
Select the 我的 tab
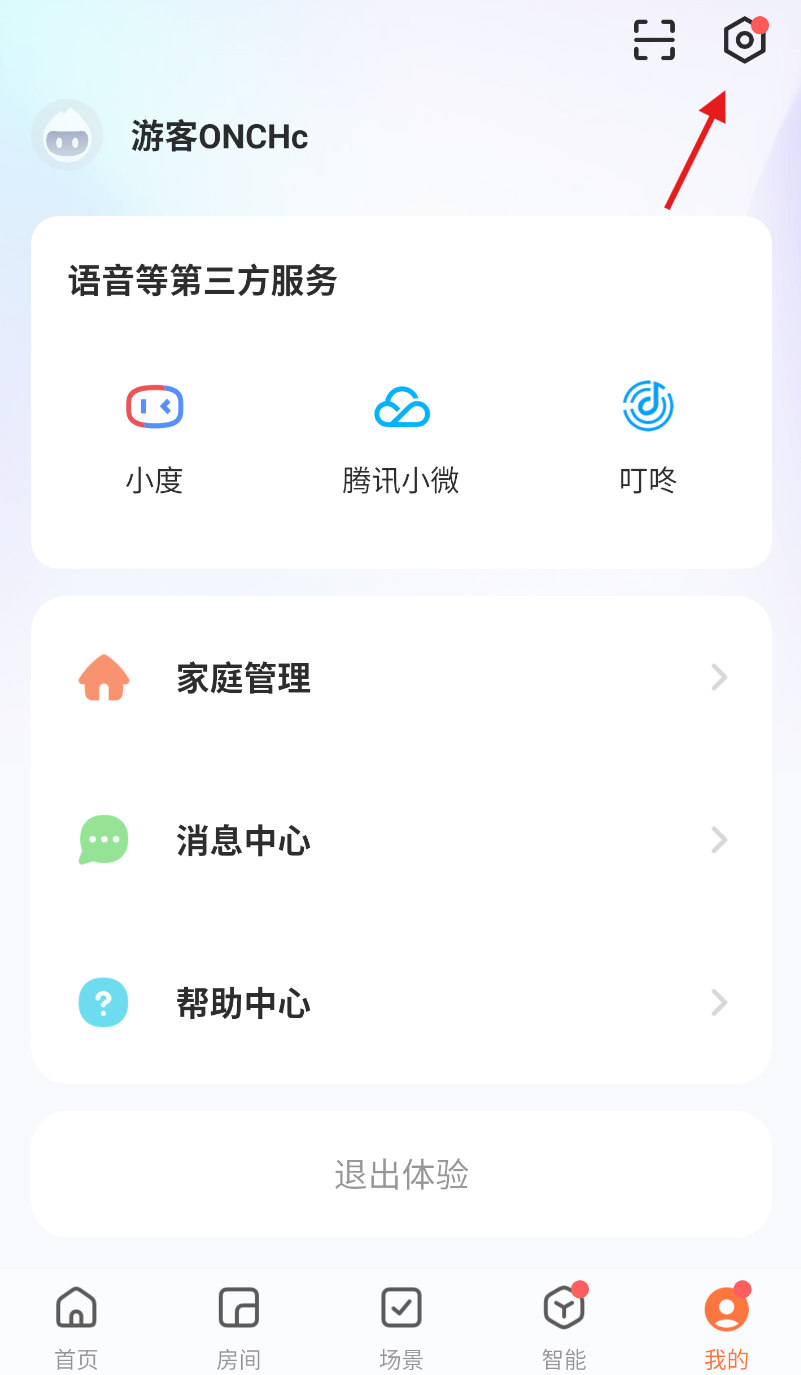(726, 1323)
